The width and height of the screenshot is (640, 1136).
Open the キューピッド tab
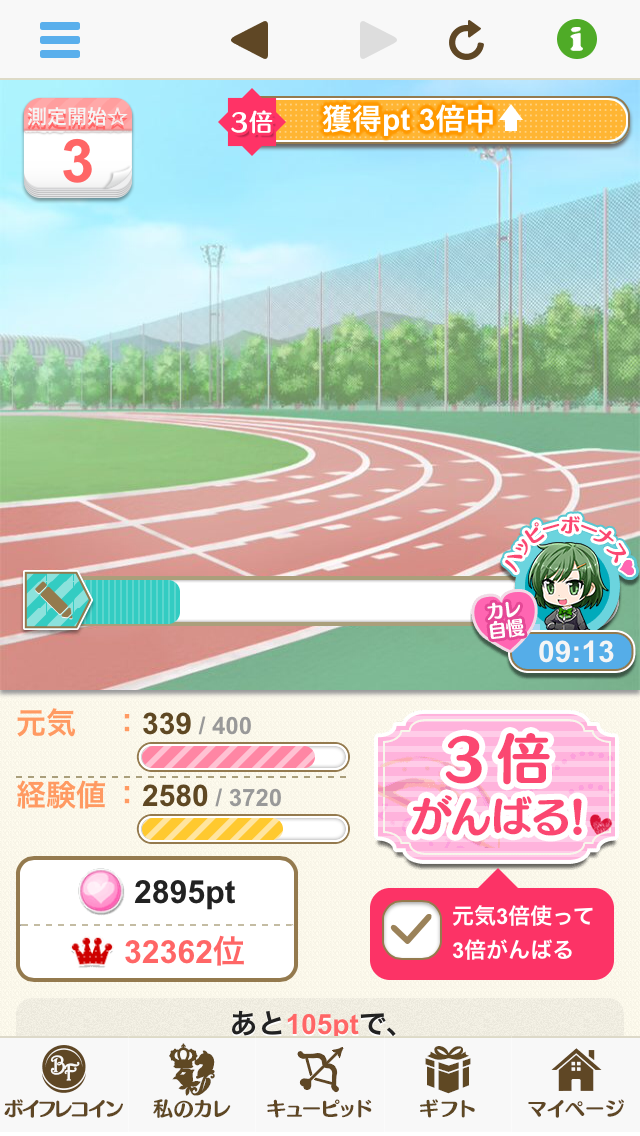coord(319,1083)
